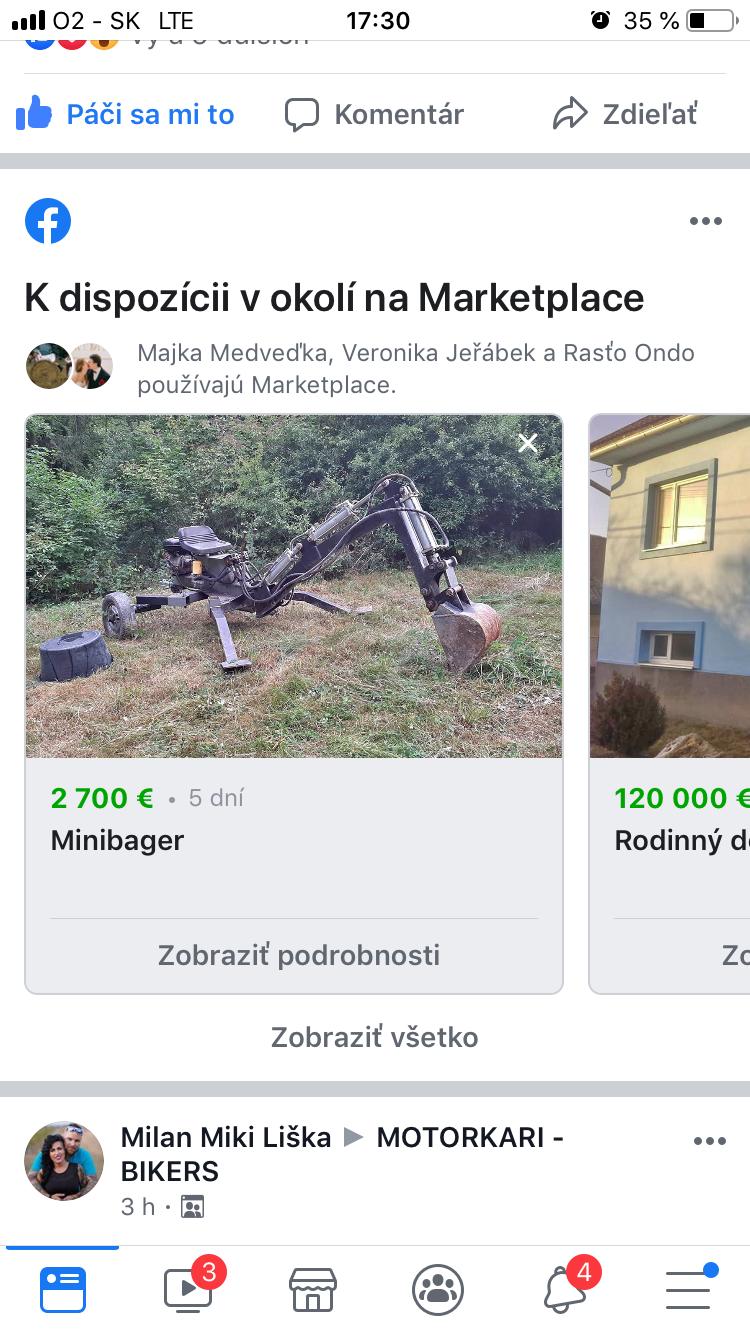
Task: Tap Zobraziť podrobnosti for Minibager
Action: tap(298, 955)
